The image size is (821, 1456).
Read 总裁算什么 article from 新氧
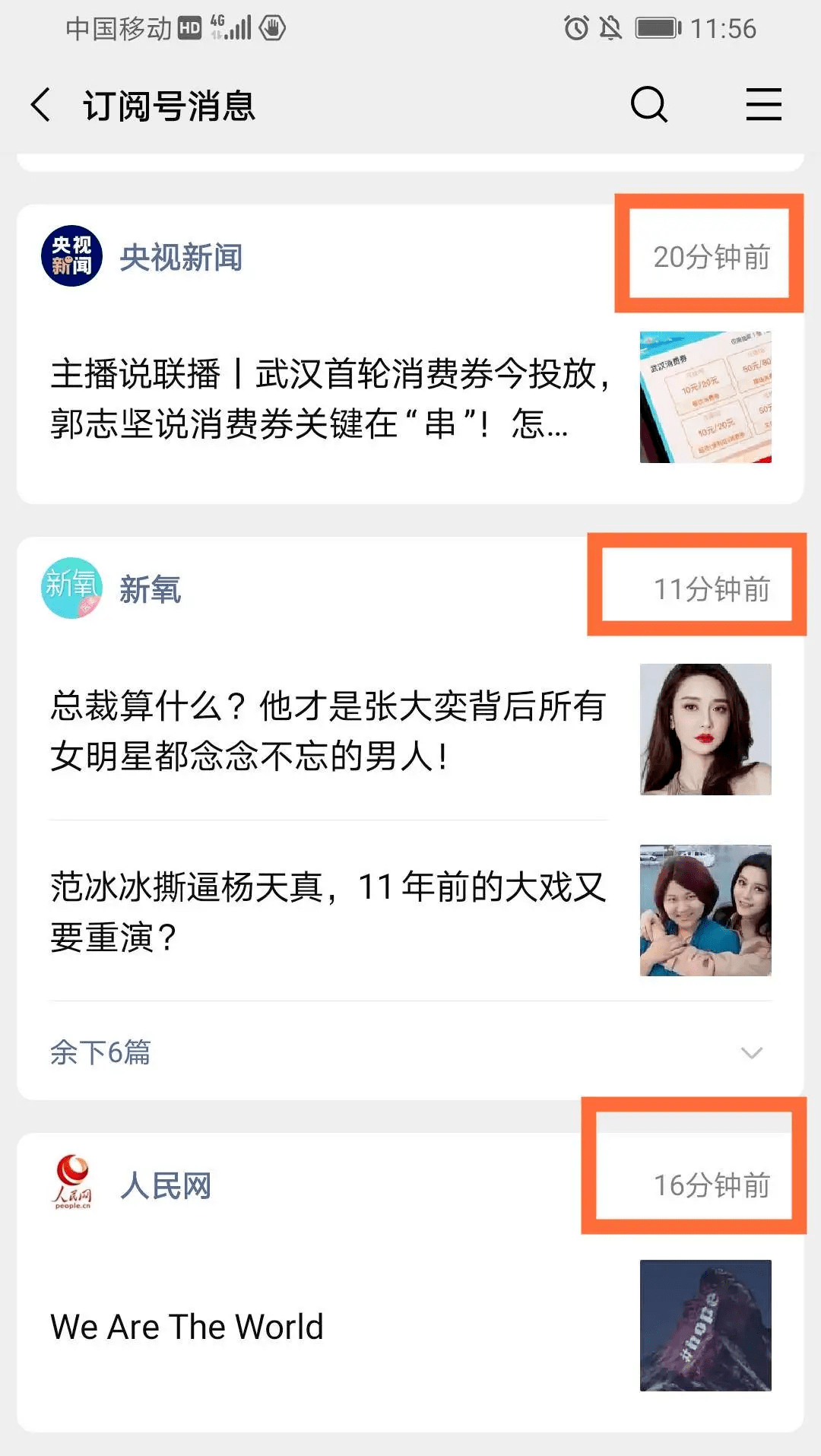(328, 730)
